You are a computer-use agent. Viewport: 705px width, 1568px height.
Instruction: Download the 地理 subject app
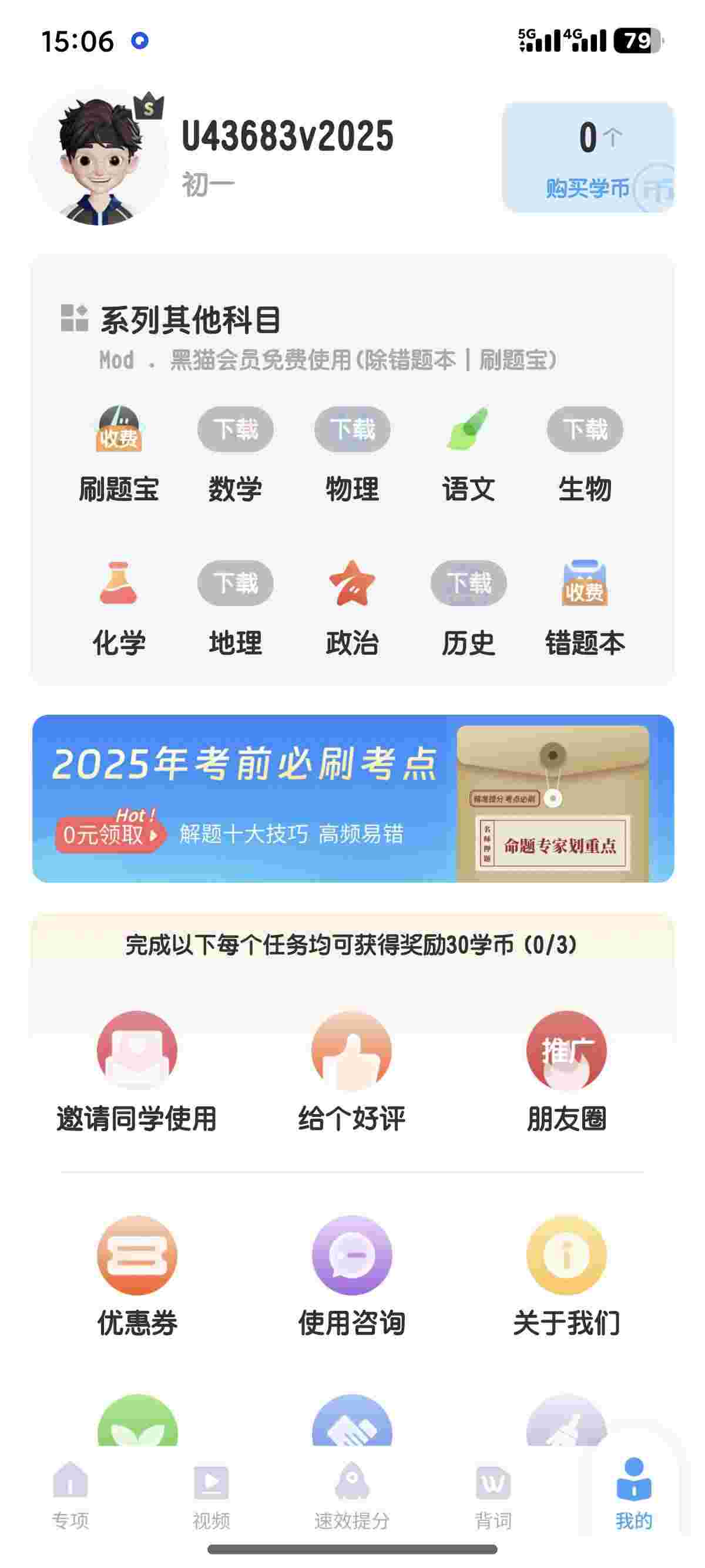pos(235,584)
